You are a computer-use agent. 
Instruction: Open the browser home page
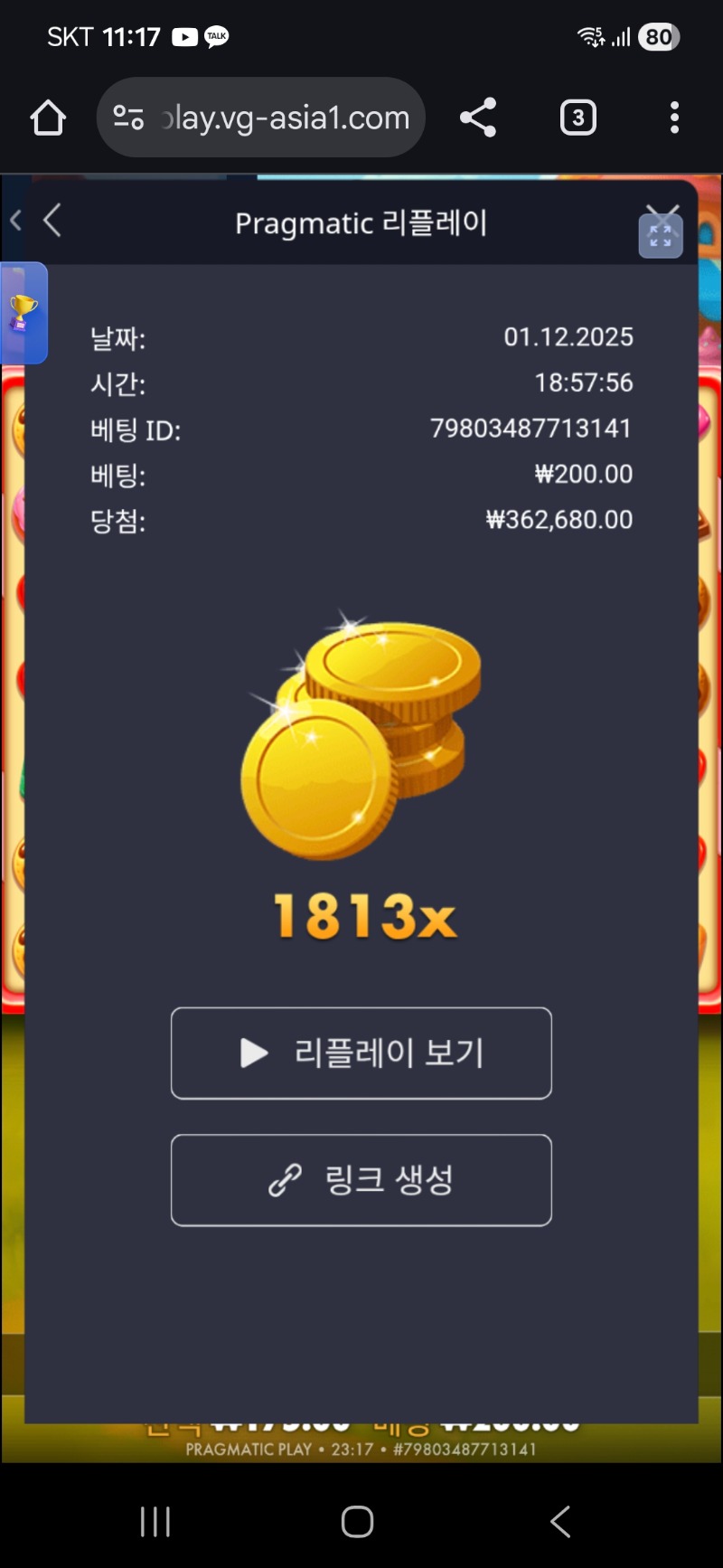48,118
